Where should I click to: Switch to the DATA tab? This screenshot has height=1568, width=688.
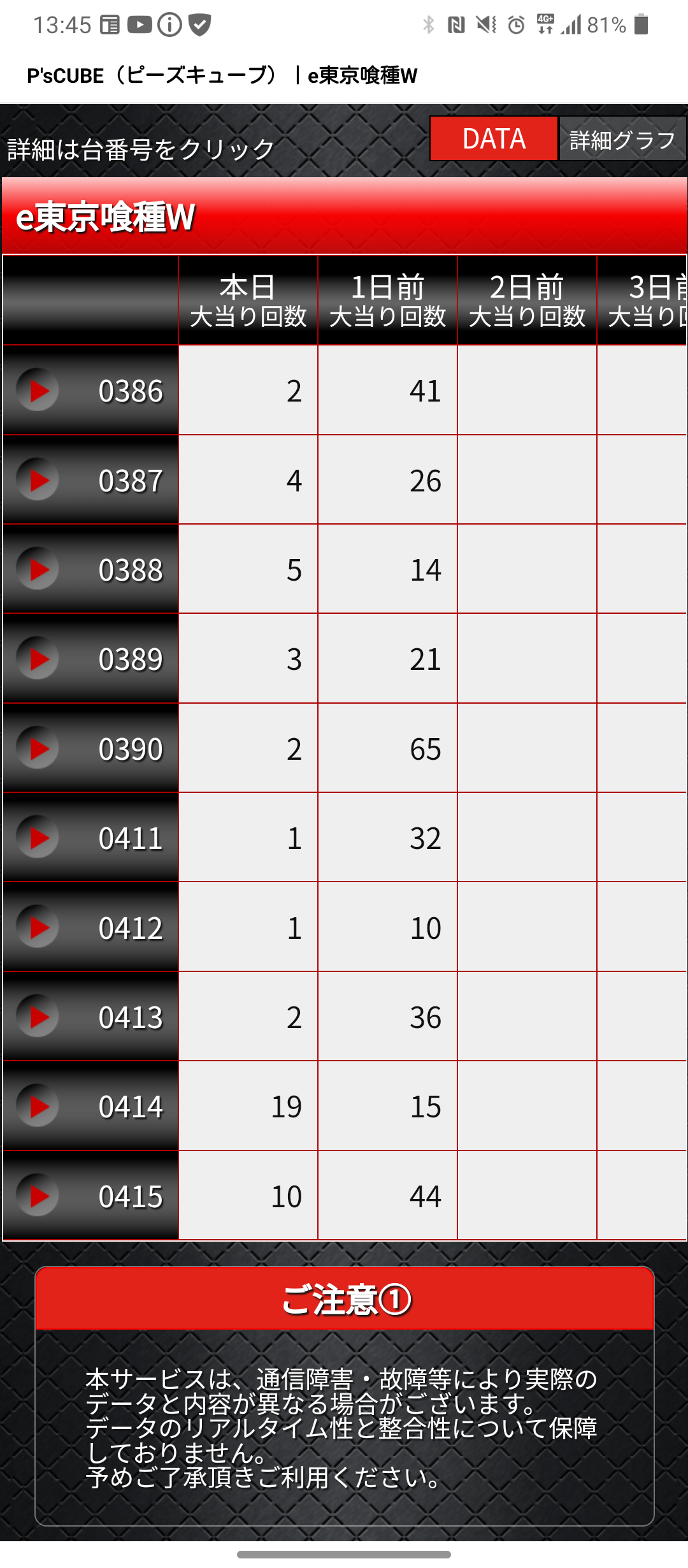[494, 138]
